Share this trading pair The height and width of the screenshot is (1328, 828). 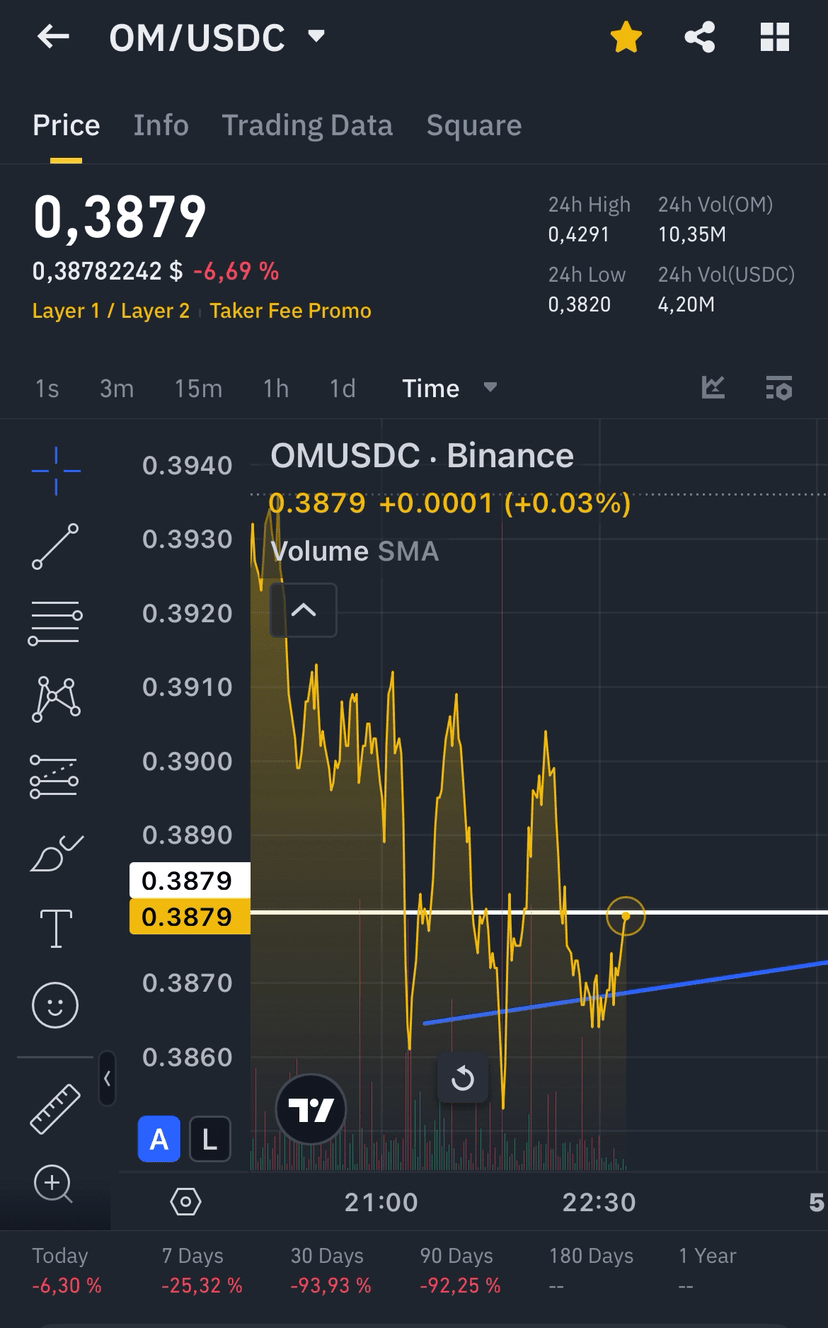(x=700, y=38)
